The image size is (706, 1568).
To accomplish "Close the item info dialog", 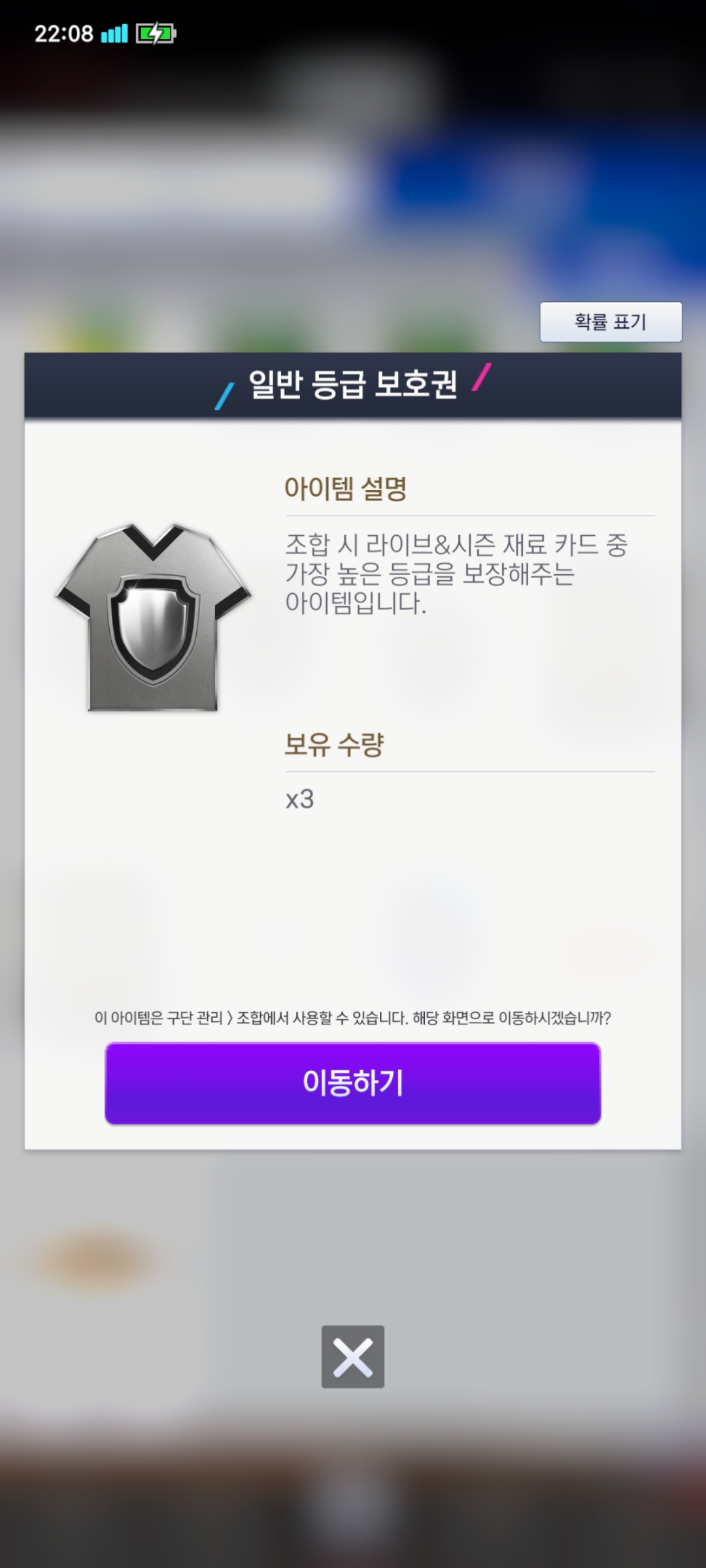I will (353, 1356).
